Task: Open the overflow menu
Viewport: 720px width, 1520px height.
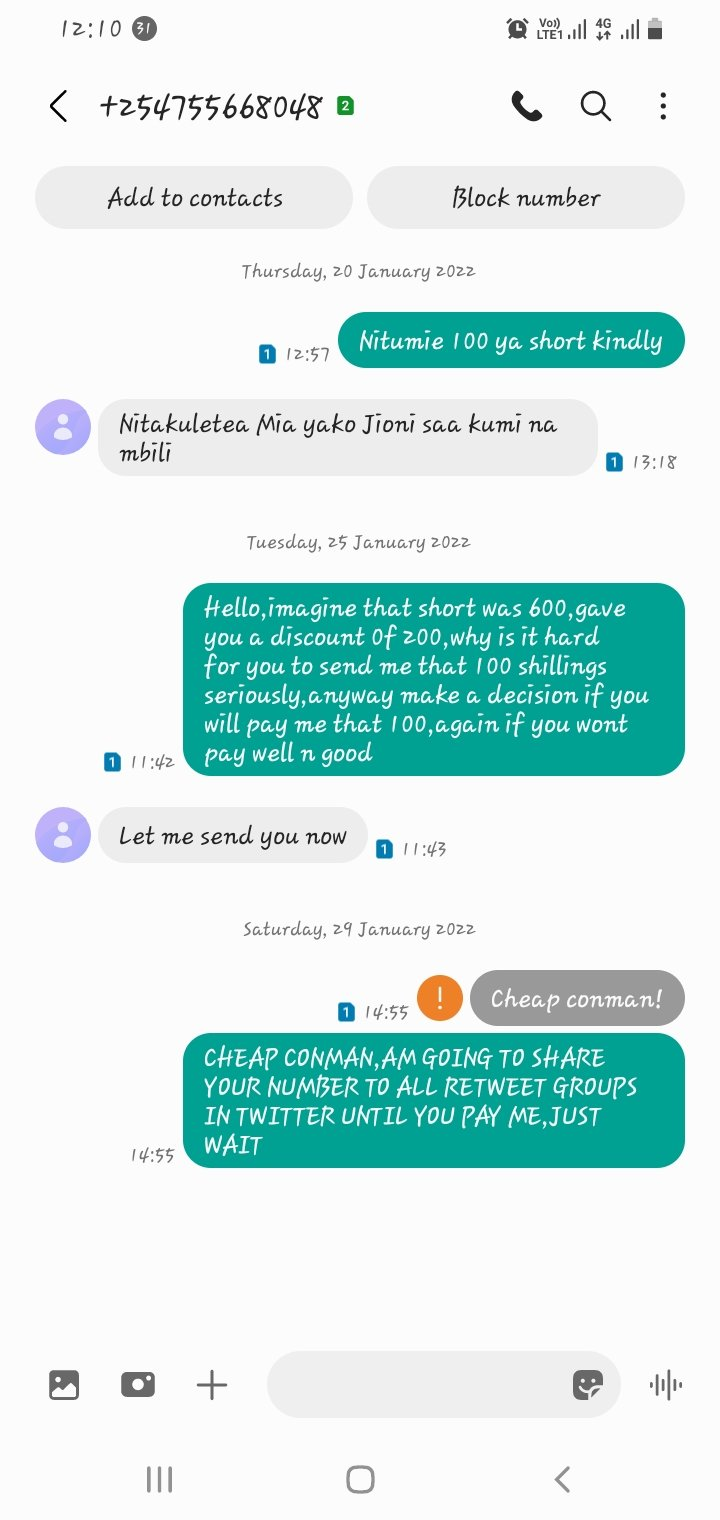Action: [662, 106]
